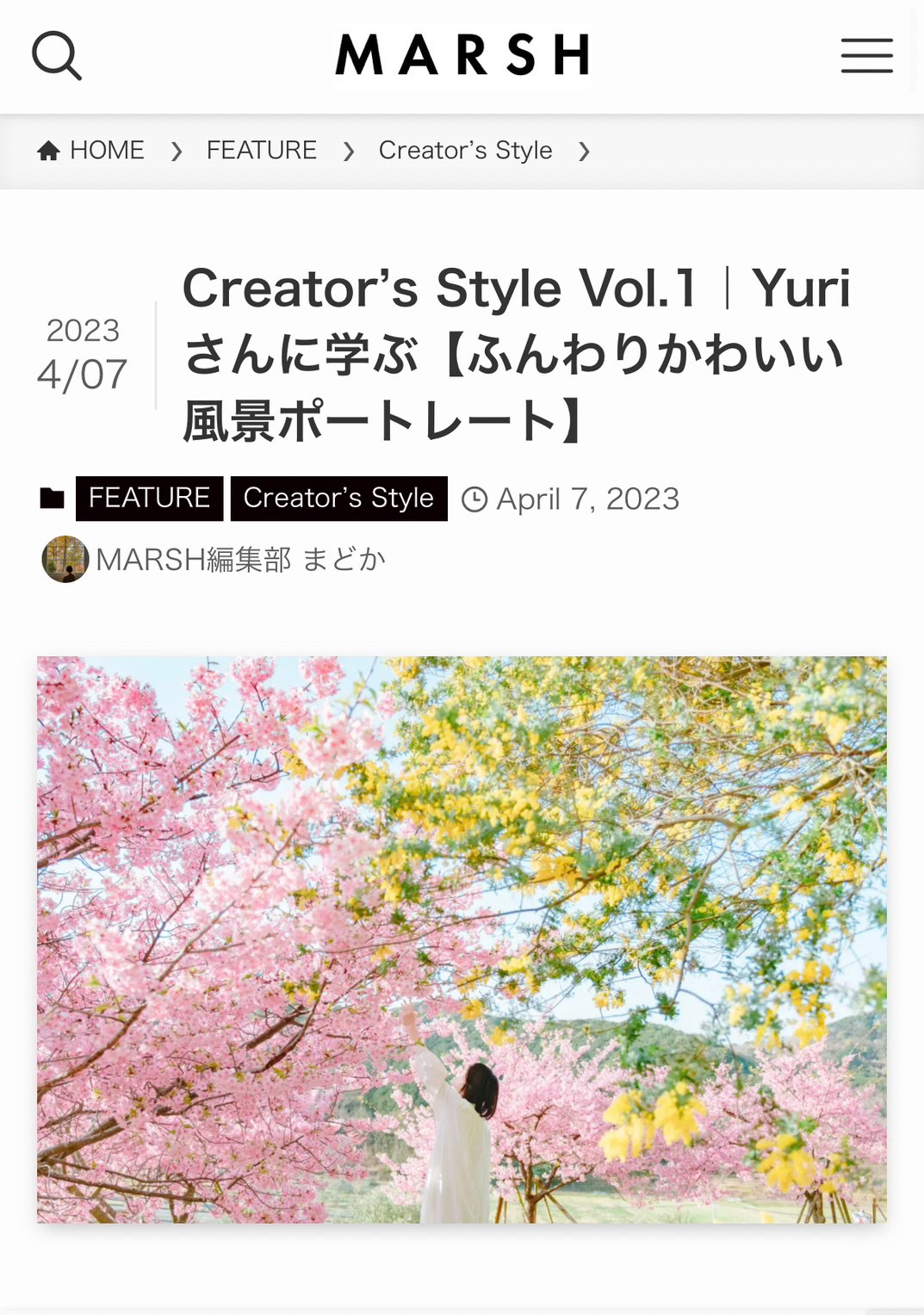Open Creator's Style breadcrumb link

coord(465,151)
